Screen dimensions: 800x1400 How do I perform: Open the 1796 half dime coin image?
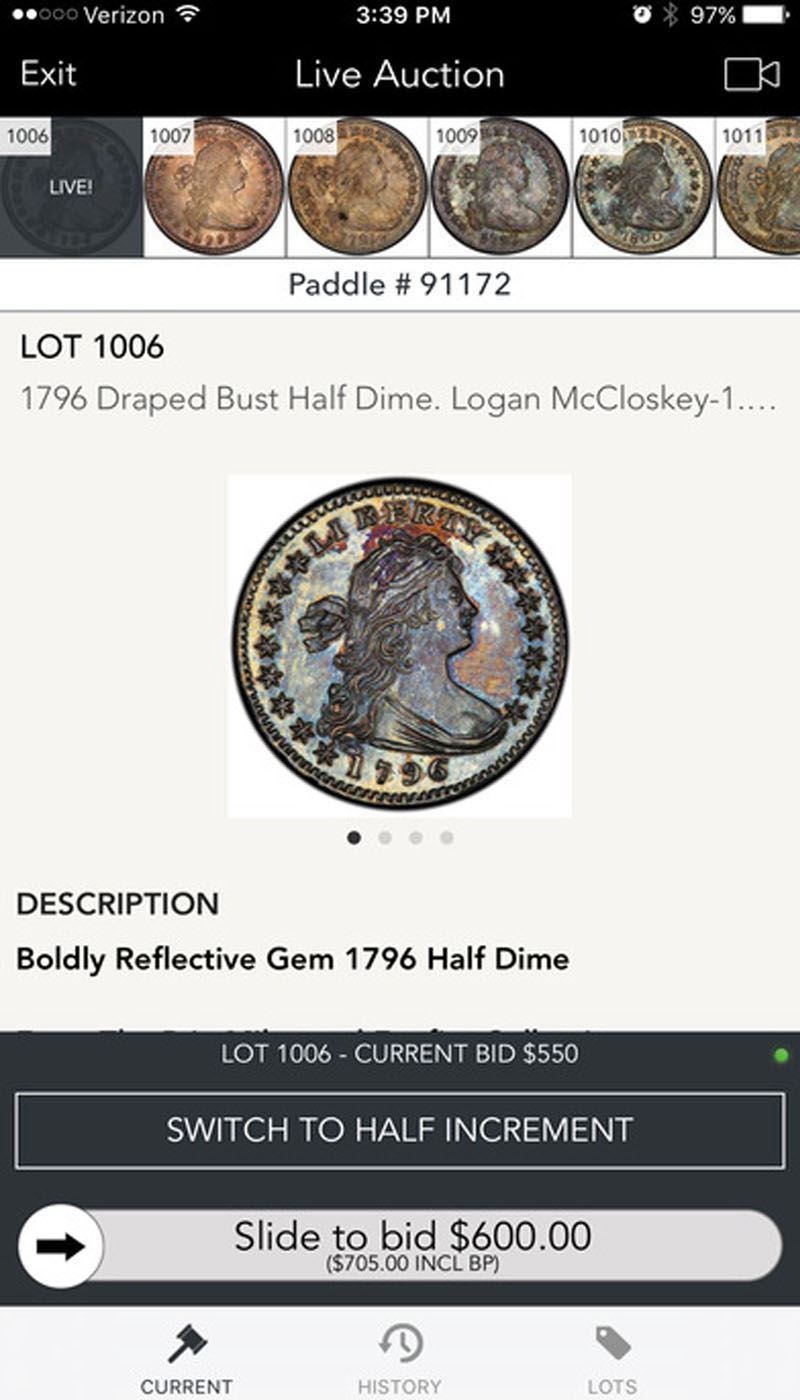pos(400,646)
